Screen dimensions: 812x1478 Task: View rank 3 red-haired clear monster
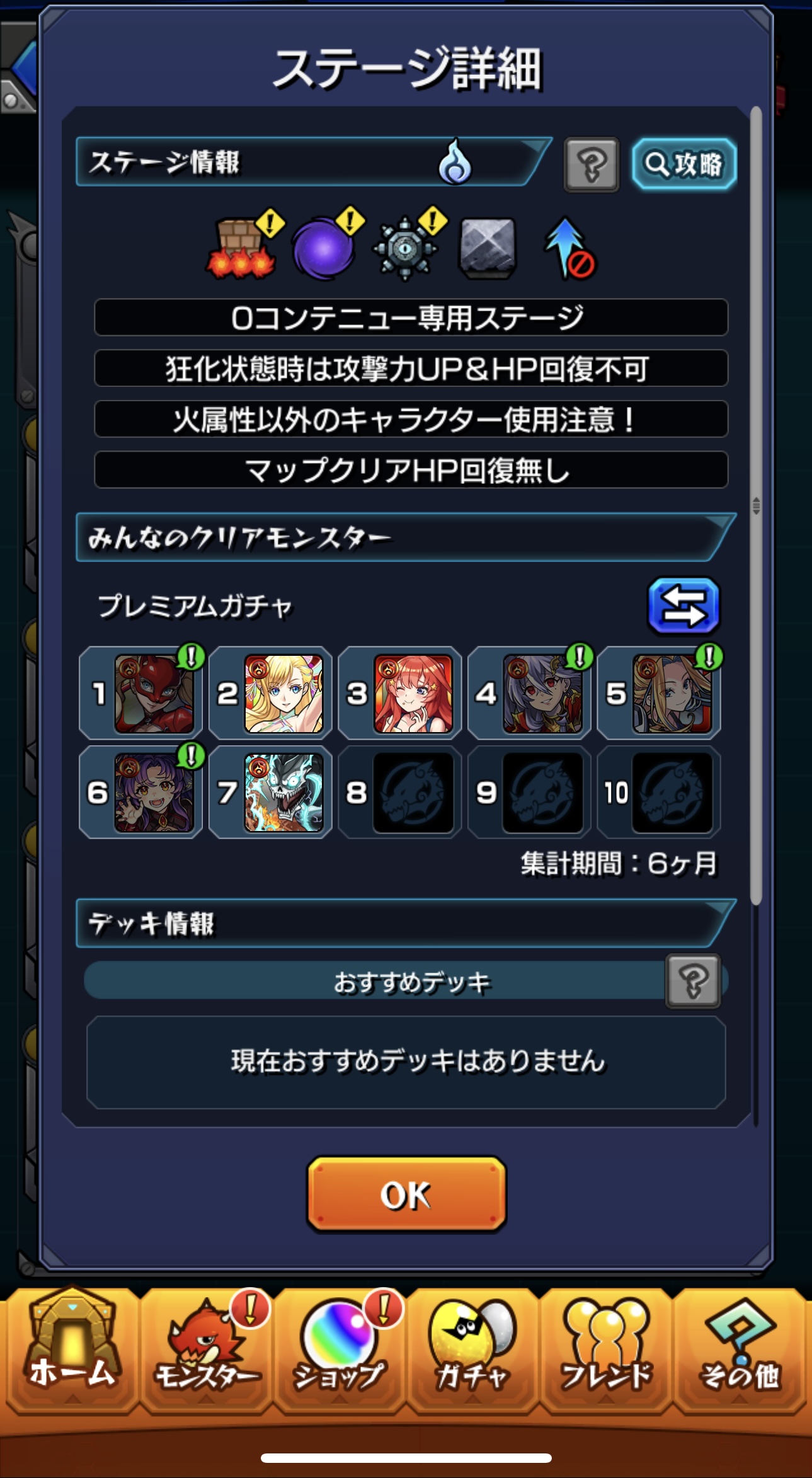pyautogui.click(x=413, y=693)
